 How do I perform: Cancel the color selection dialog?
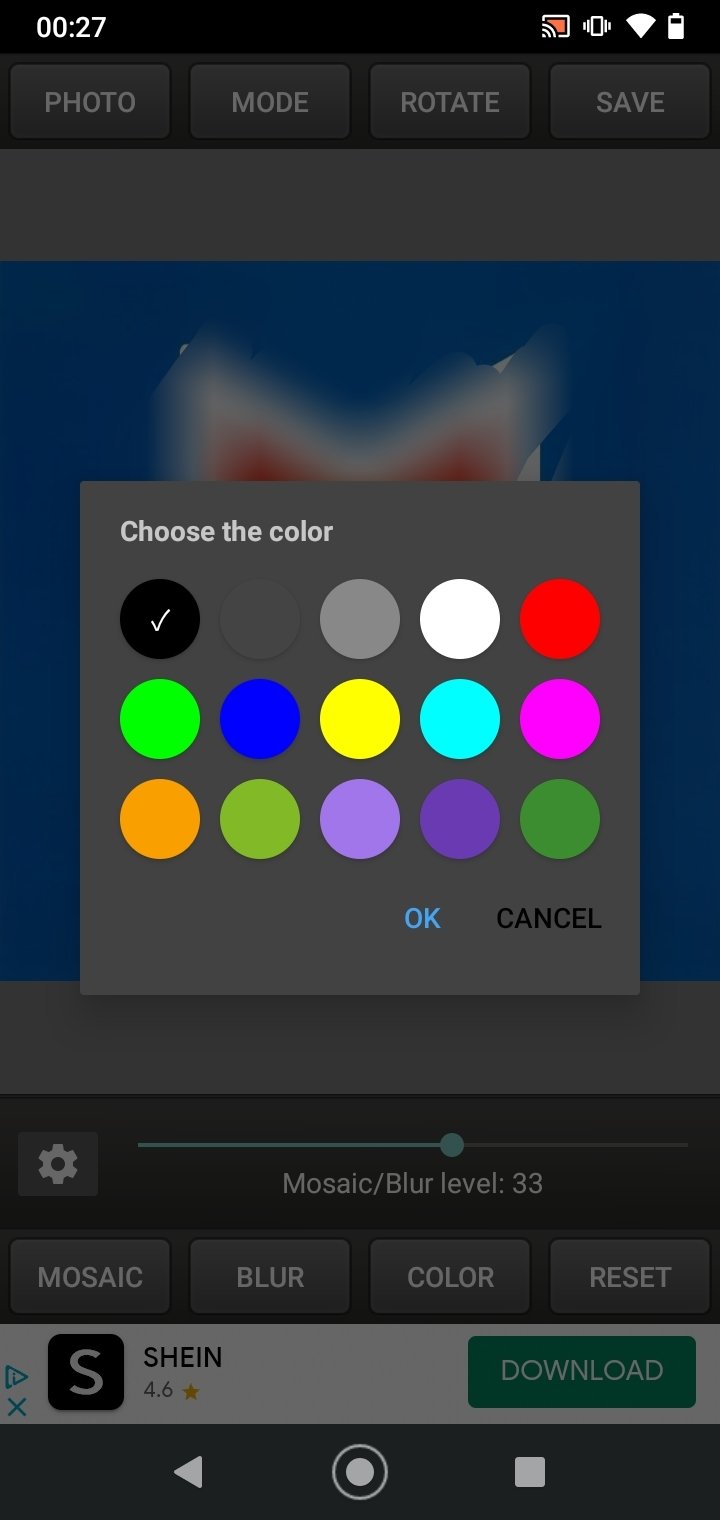coord(549,918)
